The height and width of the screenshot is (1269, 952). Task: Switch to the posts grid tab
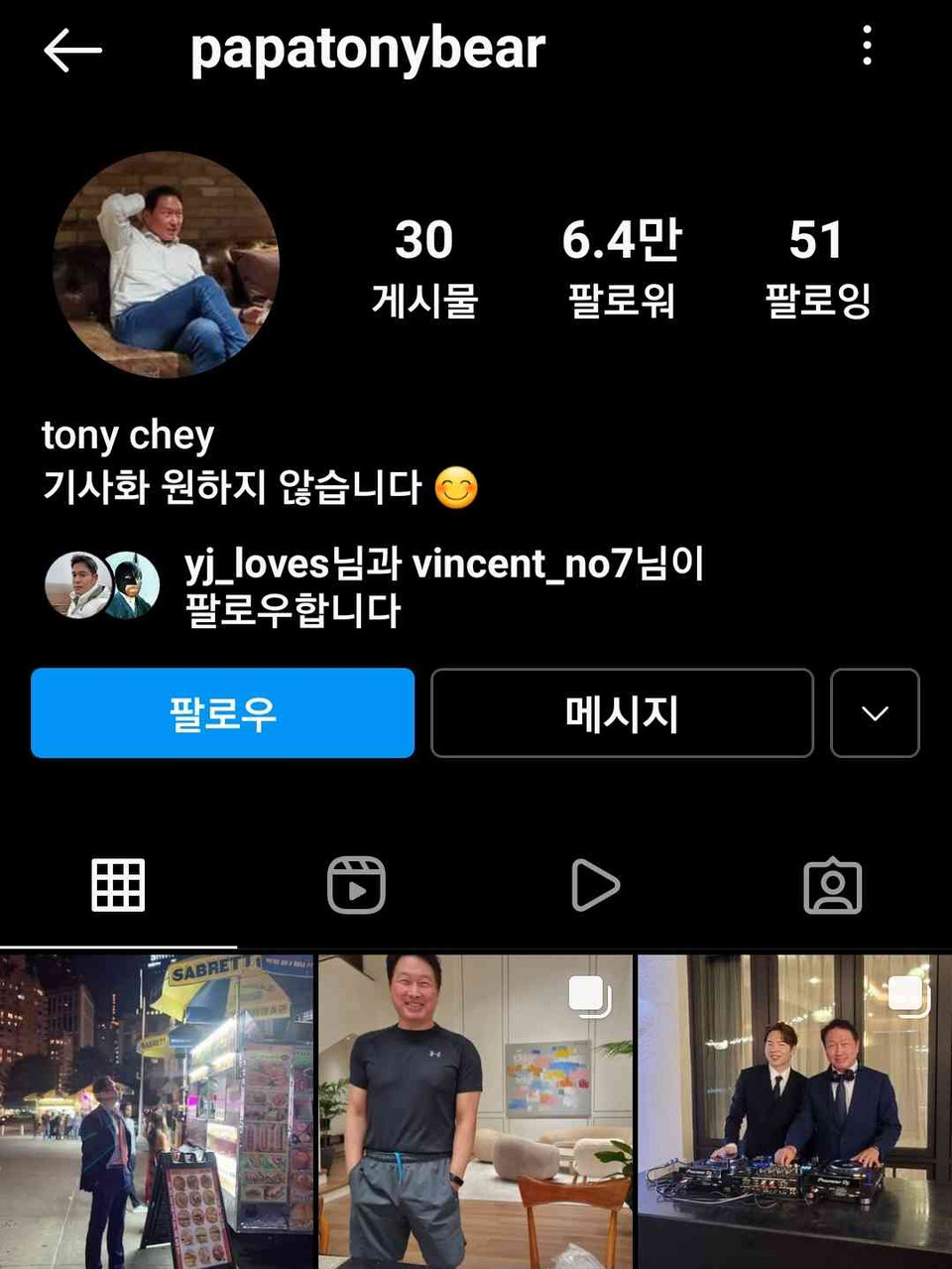118,885
